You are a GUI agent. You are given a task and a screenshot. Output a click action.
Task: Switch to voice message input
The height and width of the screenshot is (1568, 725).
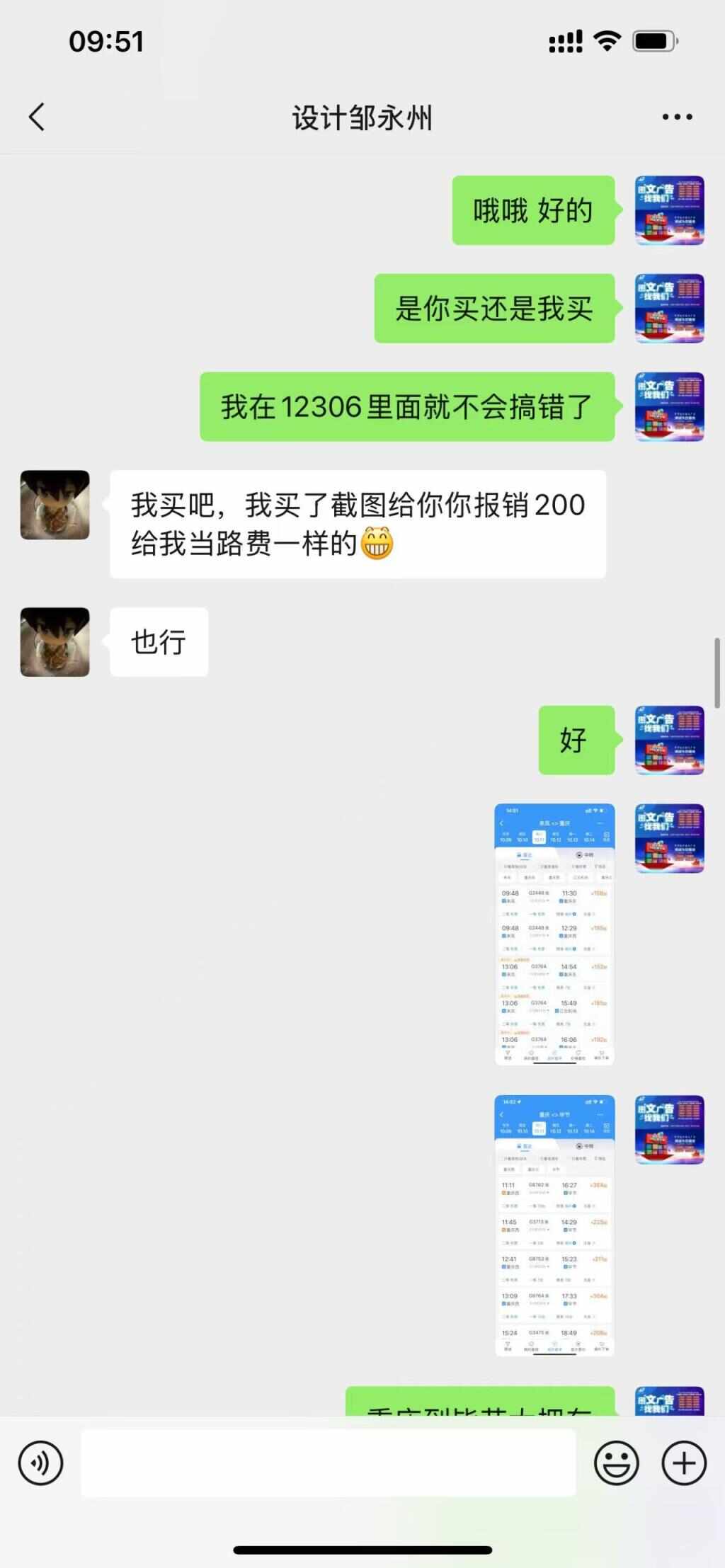[x=41, y=1463]
